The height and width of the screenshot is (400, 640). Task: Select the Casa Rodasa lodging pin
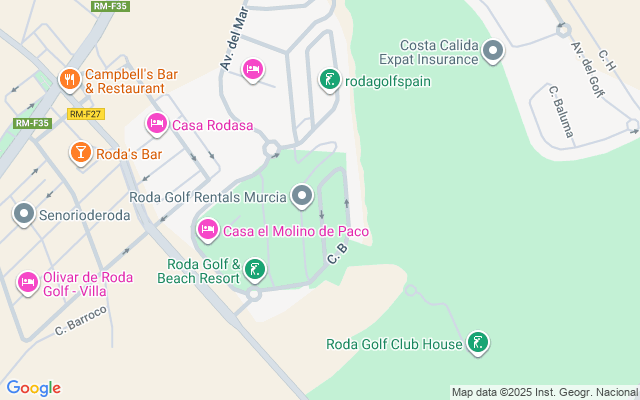(x=156, y=124)
